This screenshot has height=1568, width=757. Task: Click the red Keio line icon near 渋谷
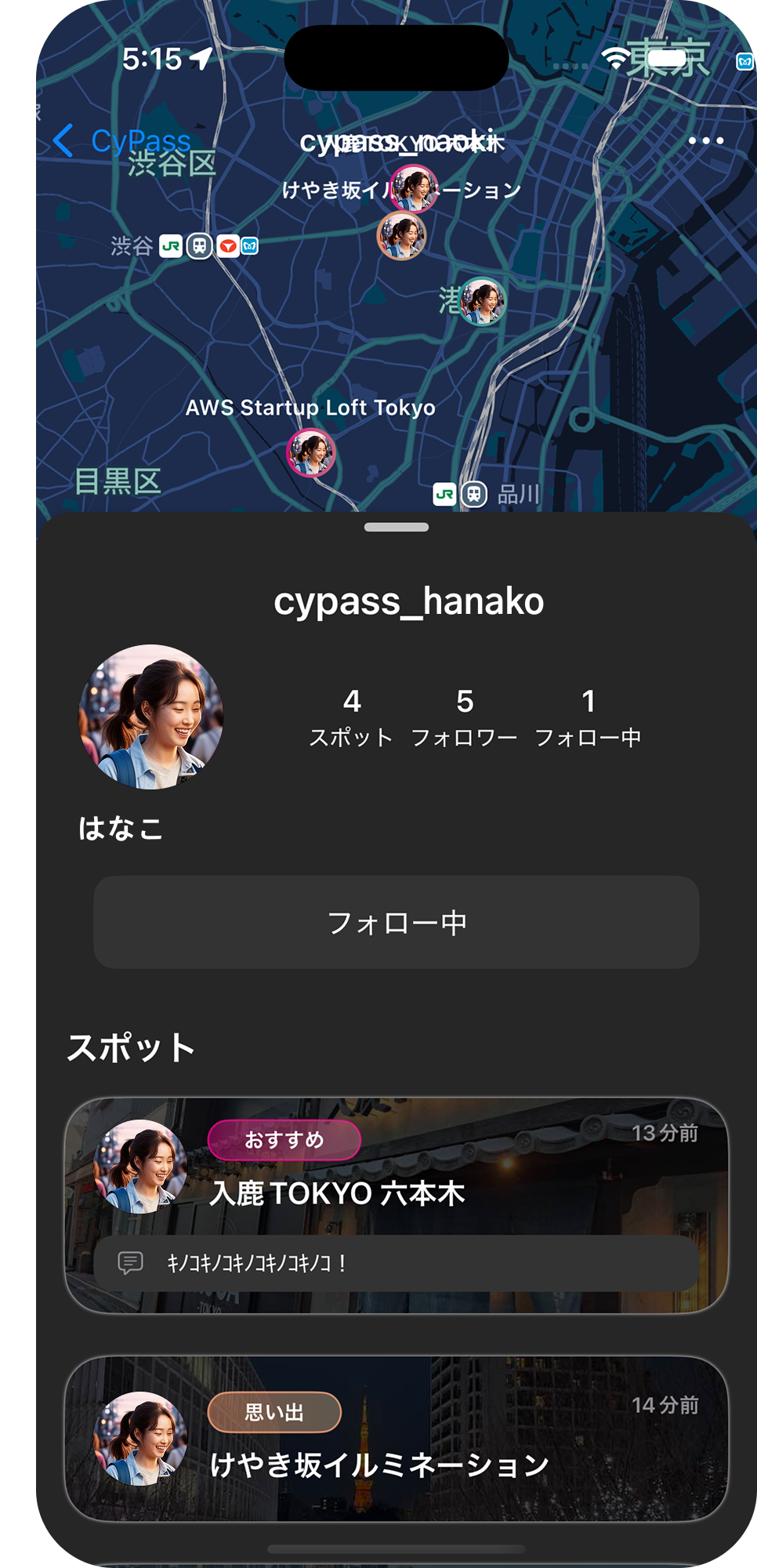pos(230,246)
